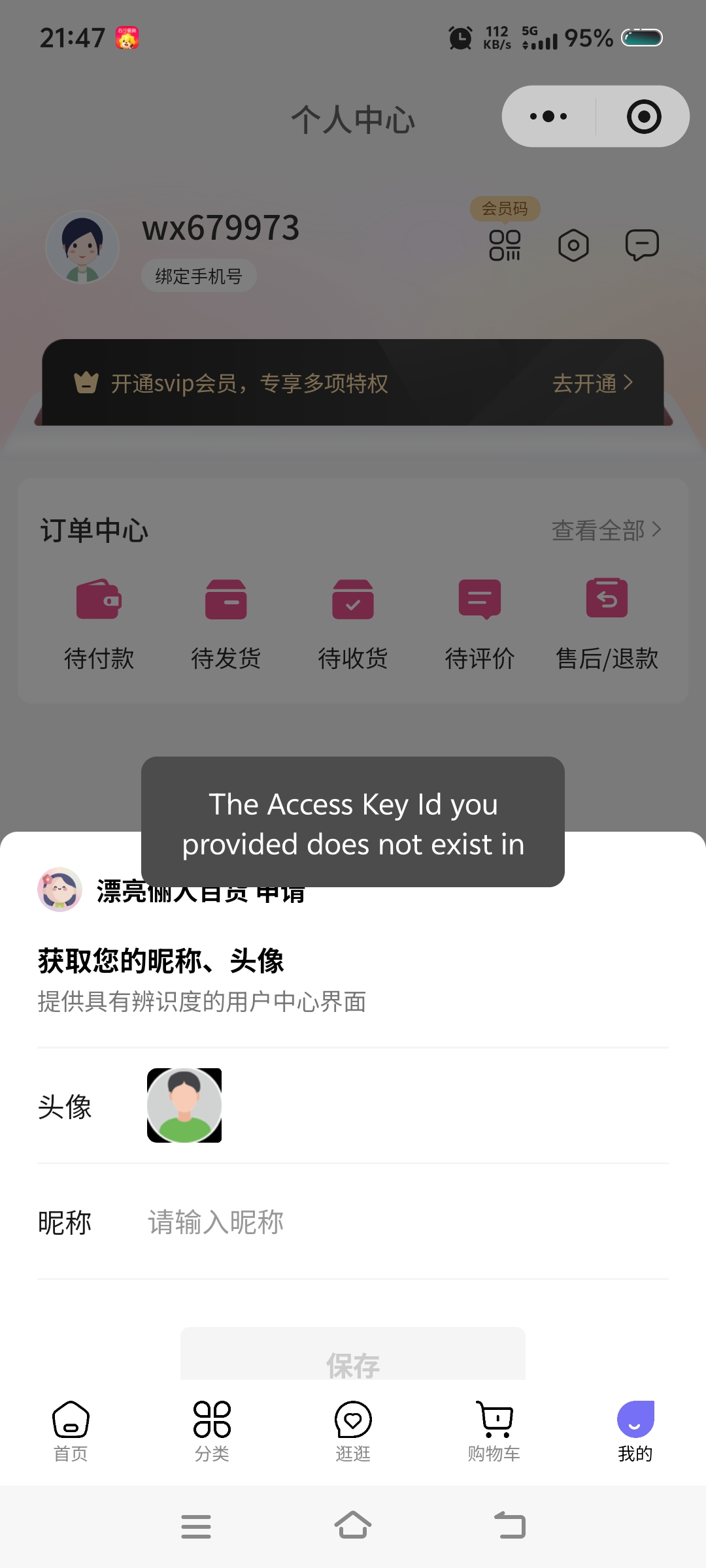Viewport: 706px width, 1568px height.
Task: Open the settings hexagon icon
Action: tap(573, 246)
